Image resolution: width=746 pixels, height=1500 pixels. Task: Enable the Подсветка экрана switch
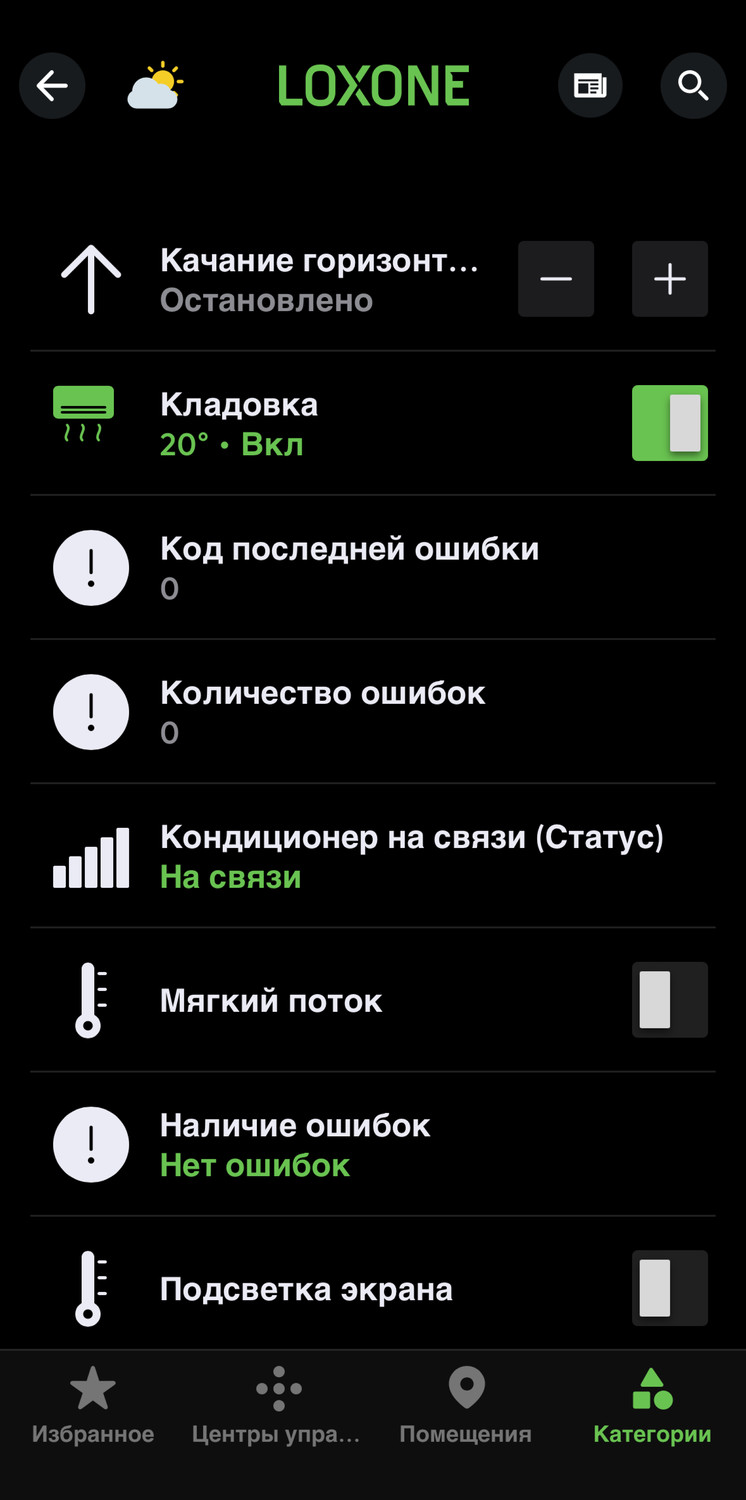point(670,1288)
